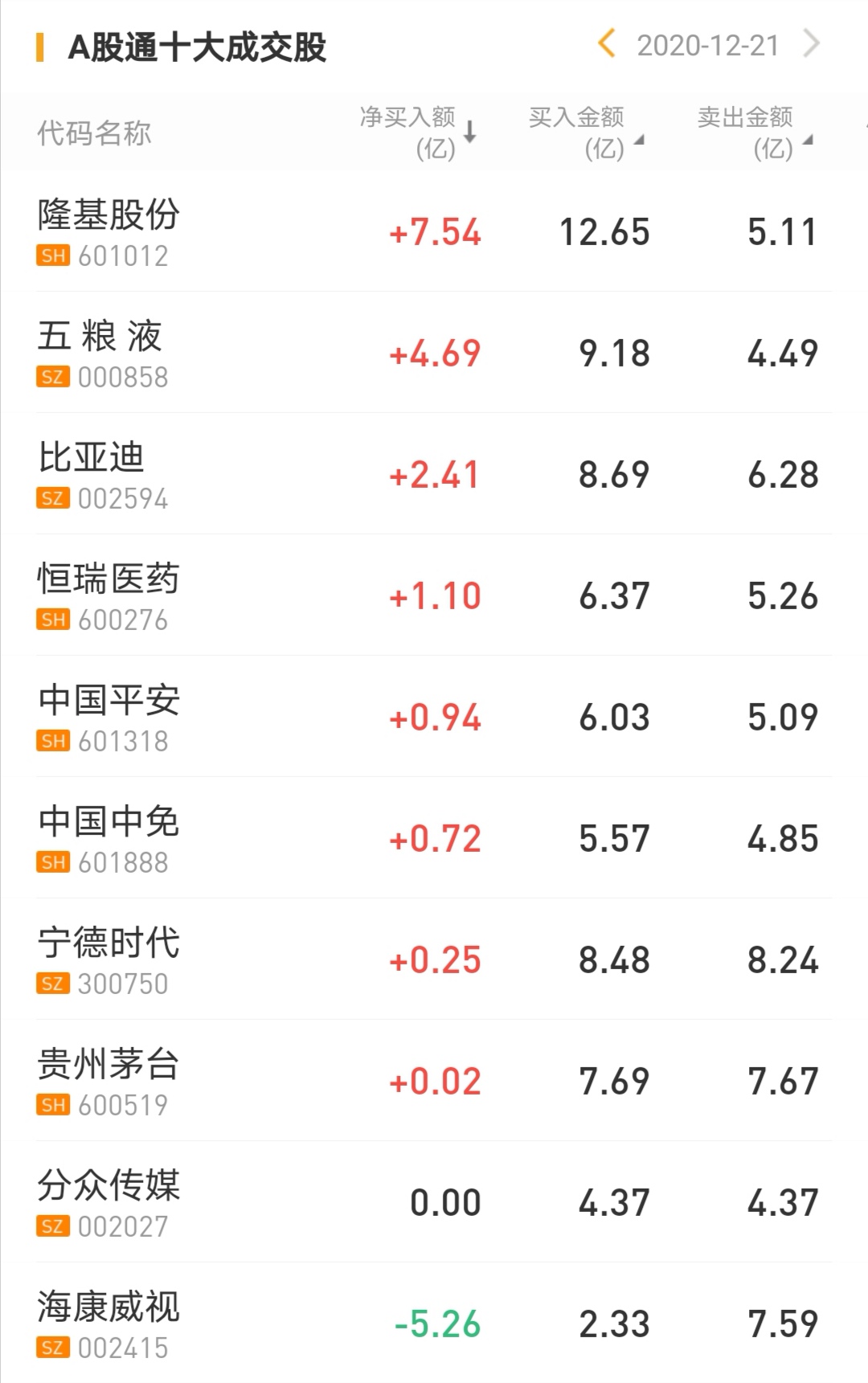Image resolution: width=868 pixels, height=1383 pixels.
Task: Open 隆基股份 stock details
Action: coord(108,231)
